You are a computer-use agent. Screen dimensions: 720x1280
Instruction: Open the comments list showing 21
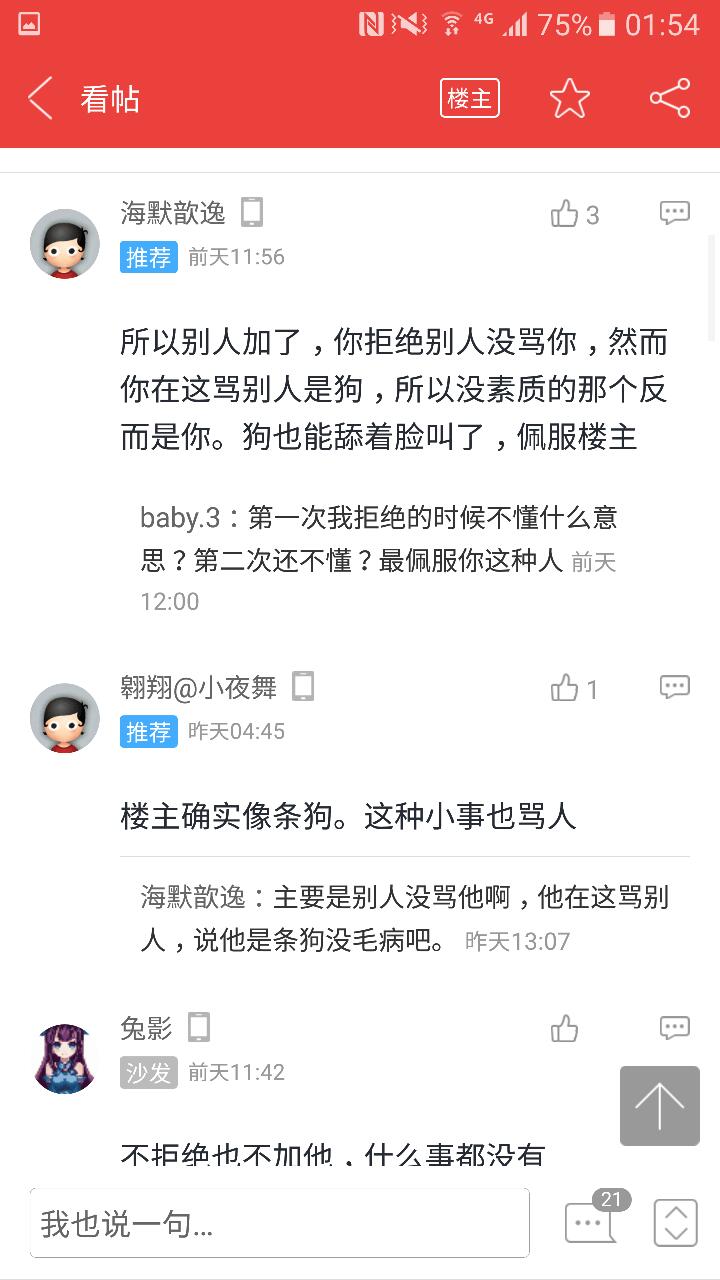[591, 1222]
